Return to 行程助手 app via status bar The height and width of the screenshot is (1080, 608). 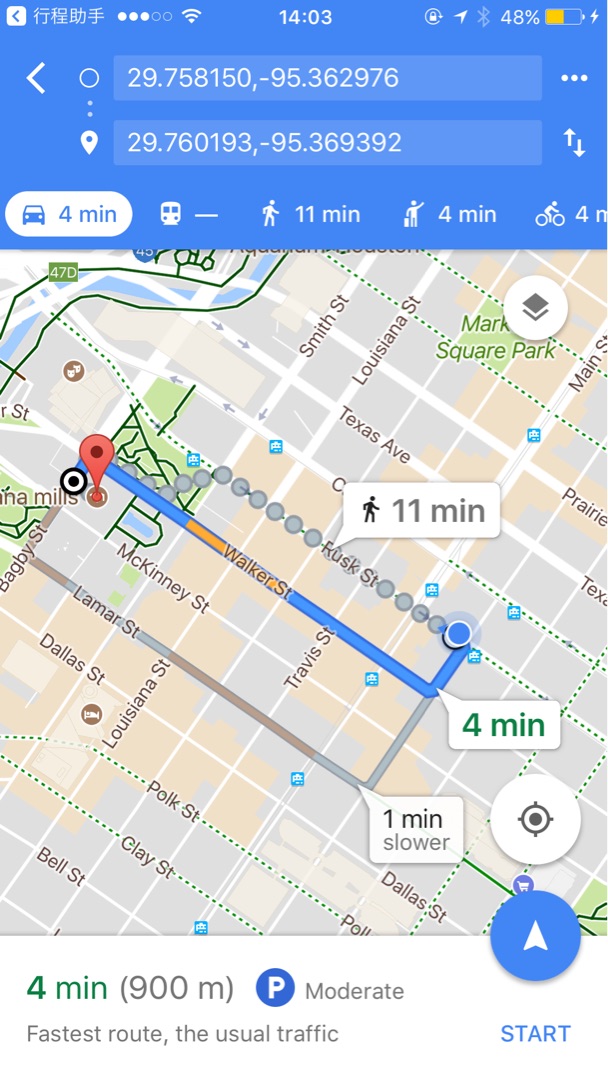pyautogui.click(x=56, y=17)
